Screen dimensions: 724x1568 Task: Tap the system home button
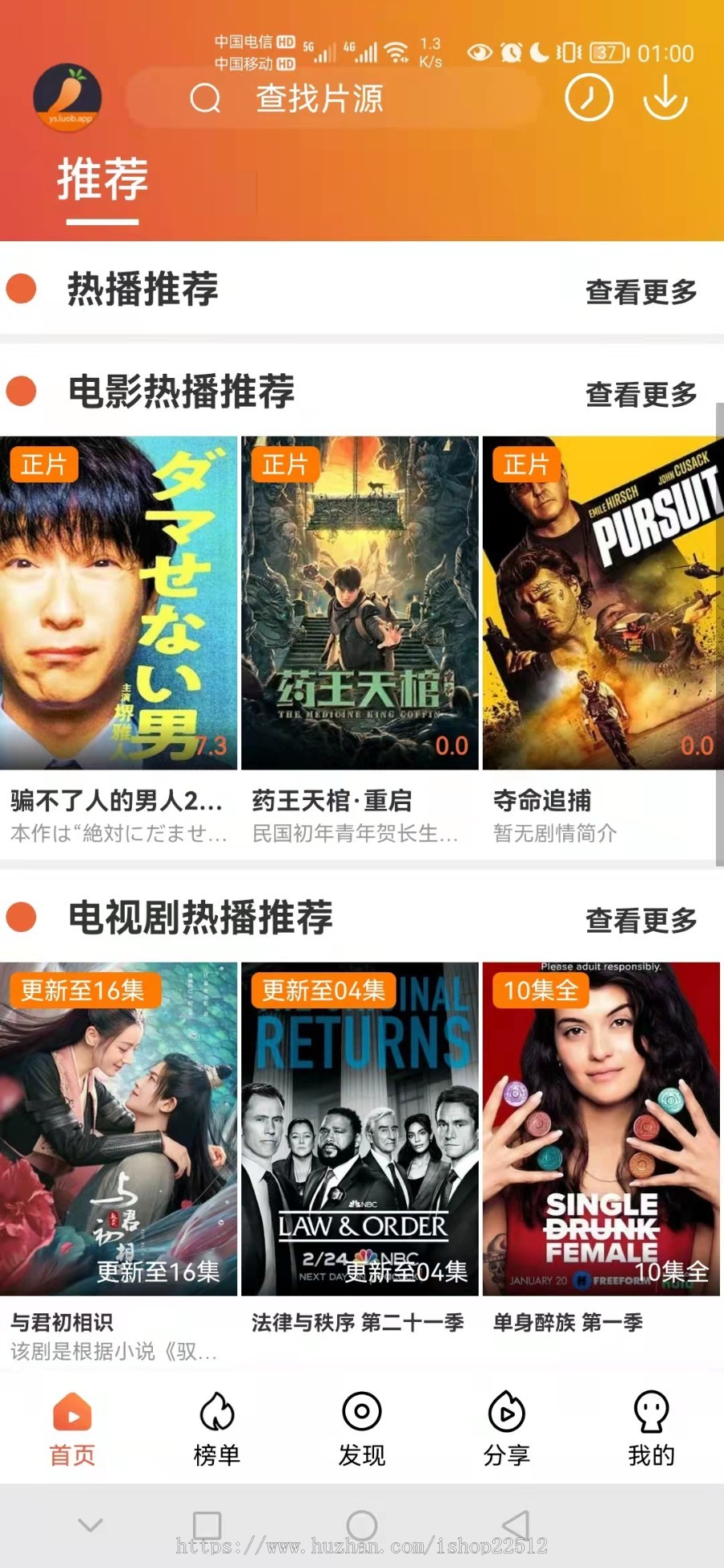coord(362,1525)
